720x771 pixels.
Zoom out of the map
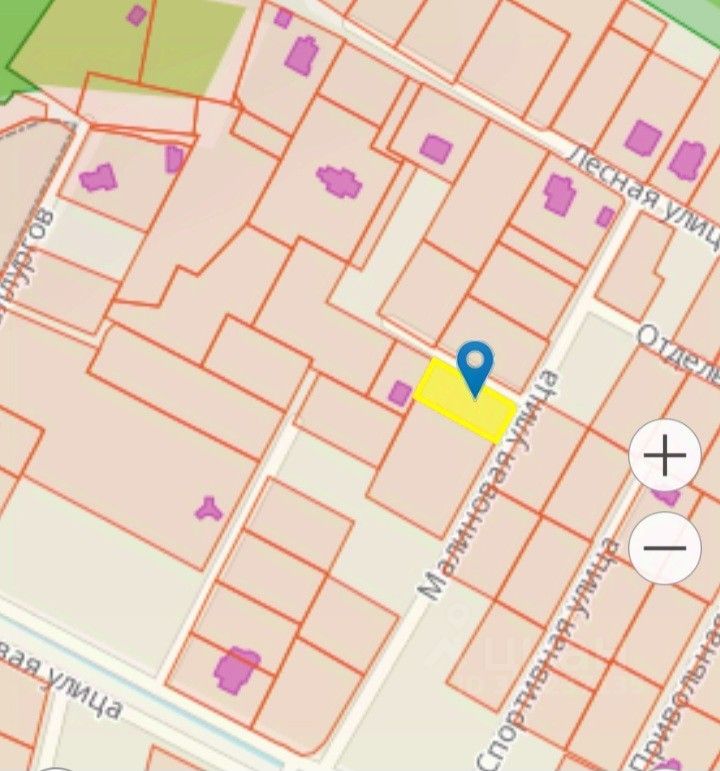coord(665,547)
